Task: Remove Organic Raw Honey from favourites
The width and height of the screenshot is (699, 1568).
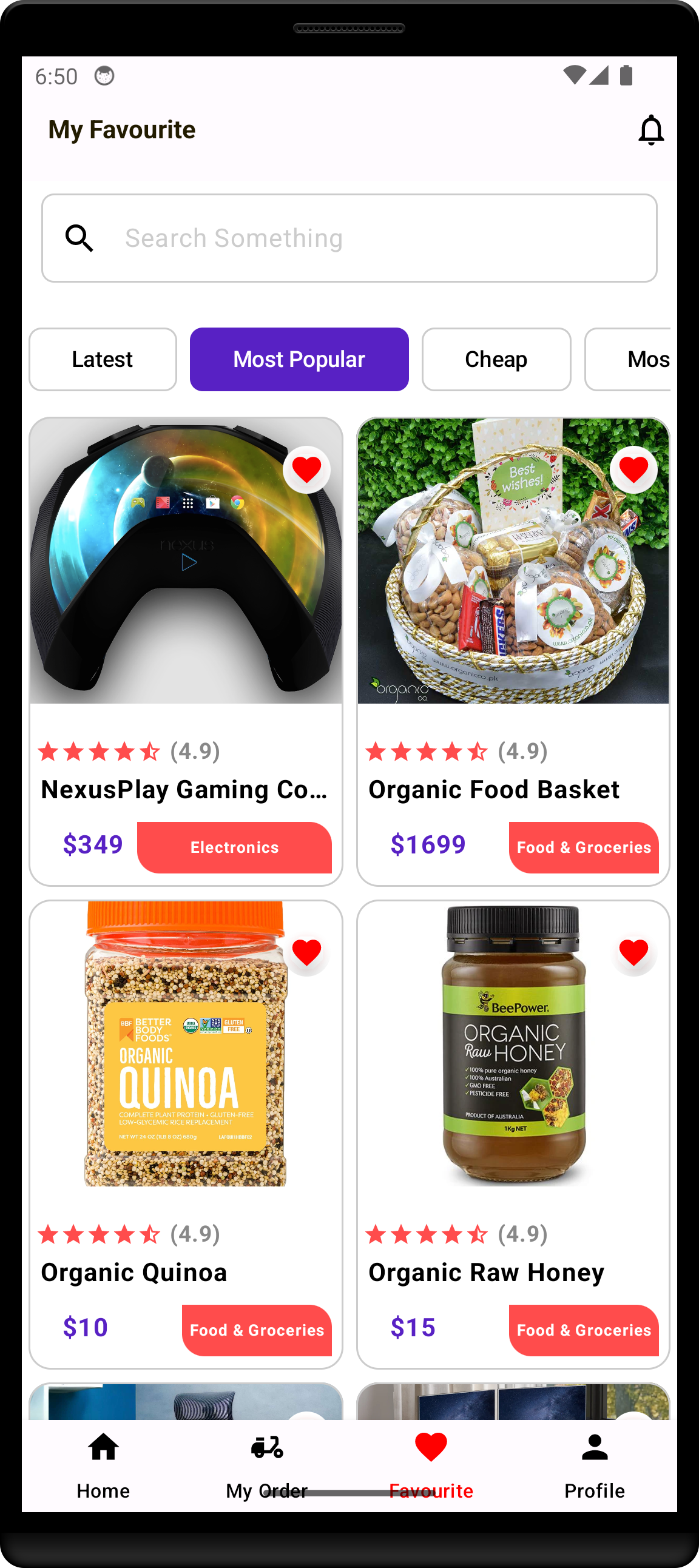Action: click(x=633, y=952)
